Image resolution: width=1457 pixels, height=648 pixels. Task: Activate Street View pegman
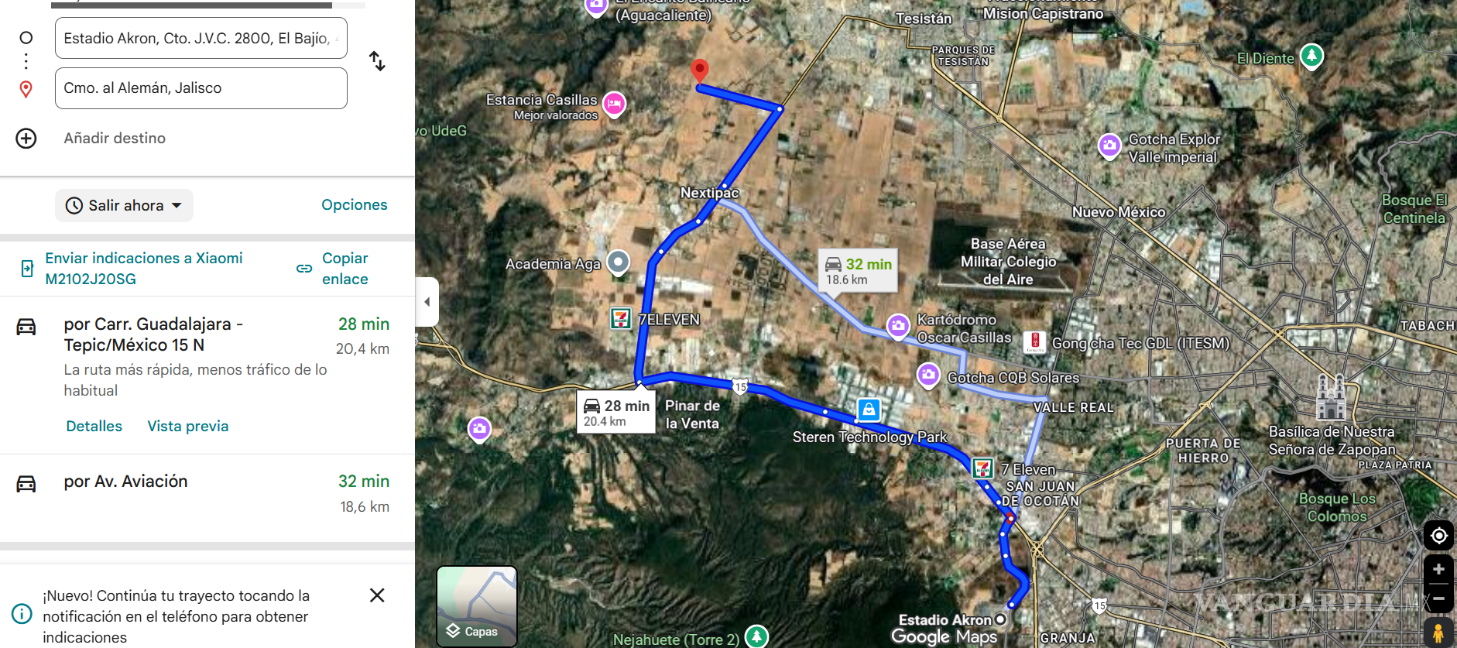point(1439,633)
